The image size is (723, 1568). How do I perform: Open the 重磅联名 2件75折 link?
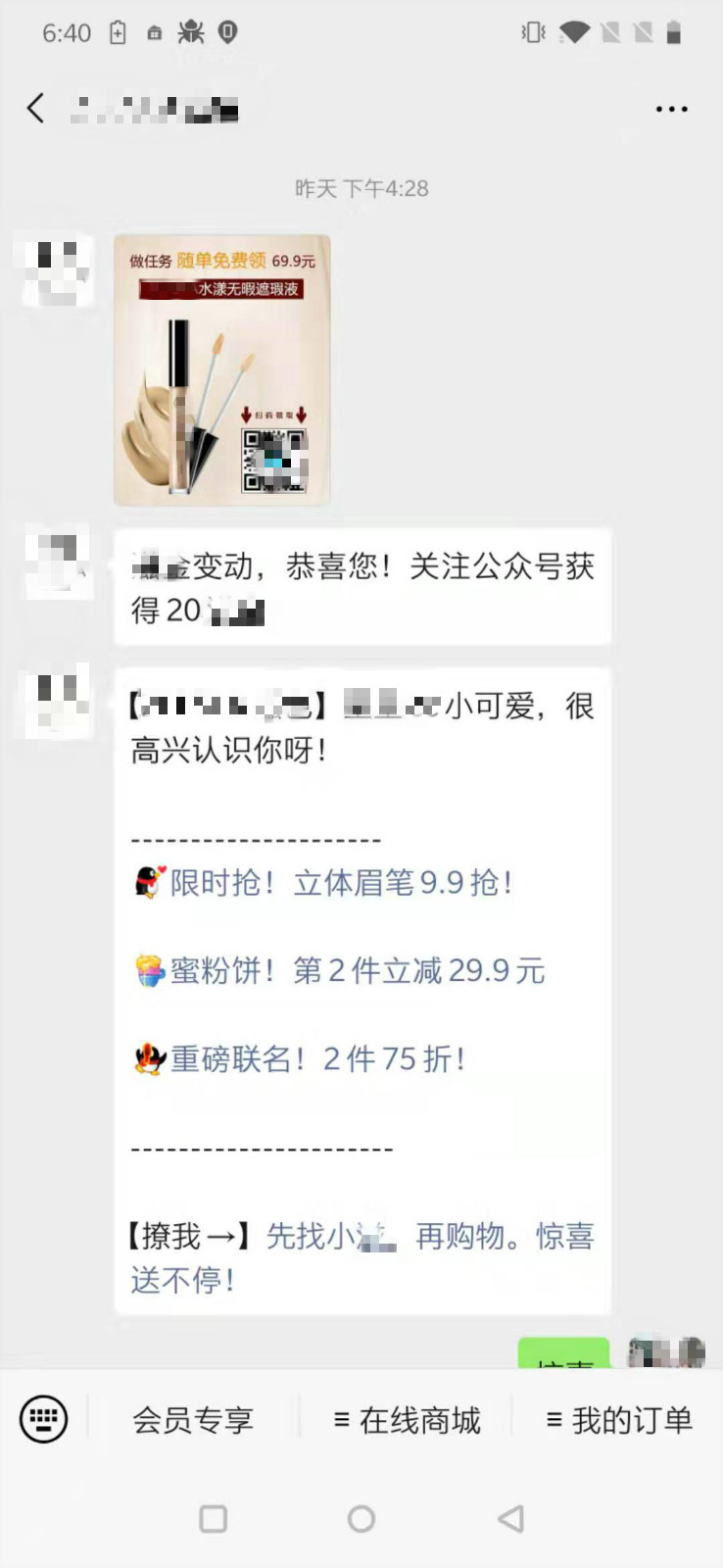click(317, 1059)
